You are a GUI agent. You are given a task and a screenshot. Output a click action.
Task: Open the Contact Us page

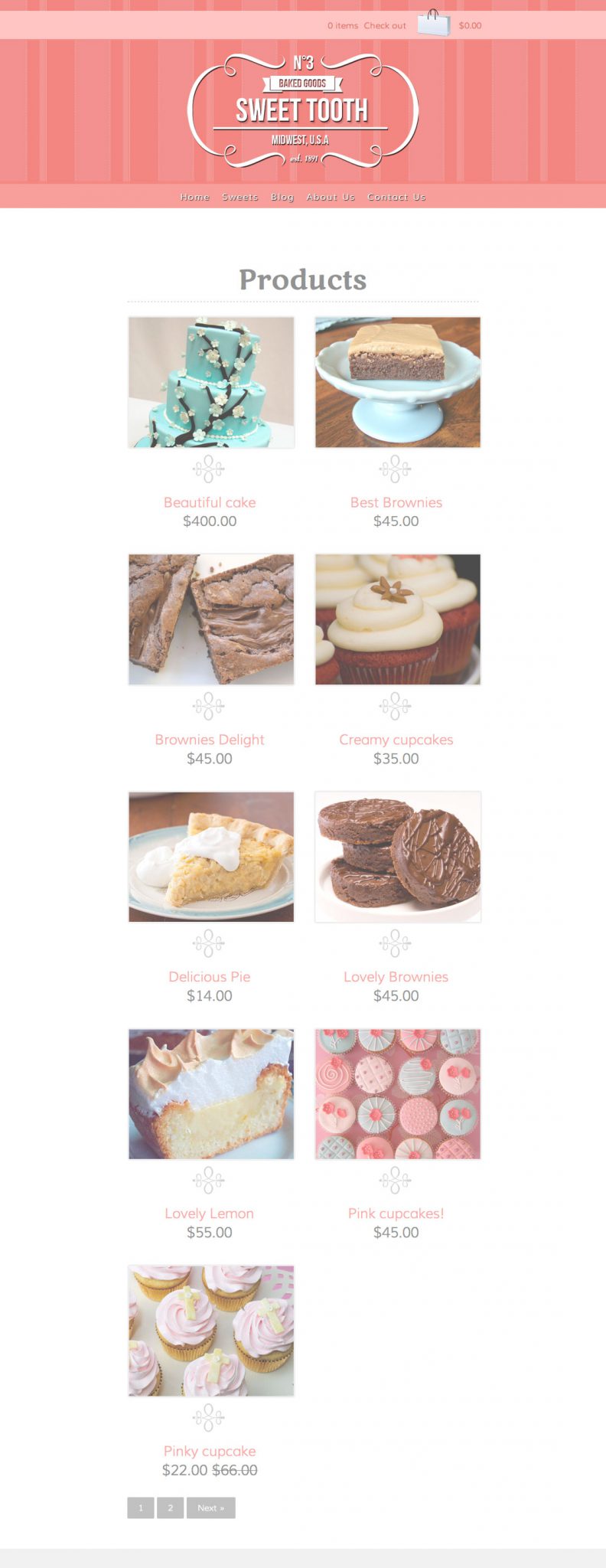(396, 197)
